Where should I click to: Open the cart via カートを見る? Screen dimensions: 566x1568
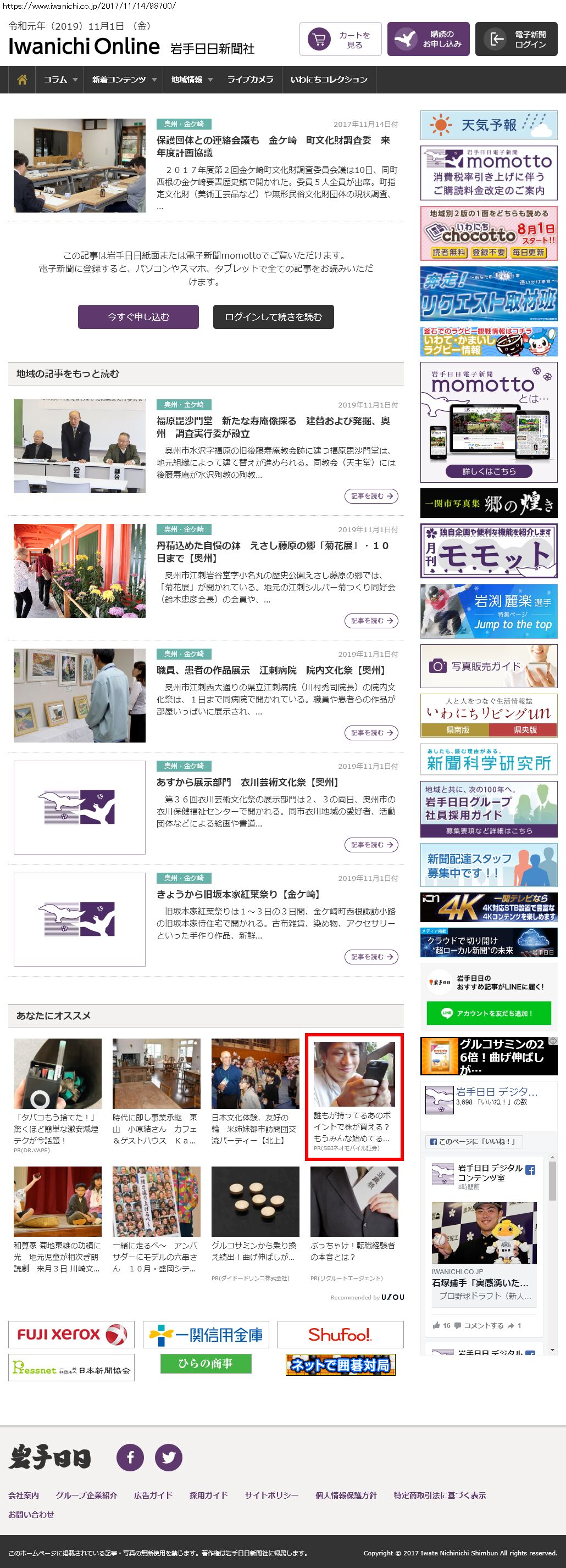pos(341,40)
